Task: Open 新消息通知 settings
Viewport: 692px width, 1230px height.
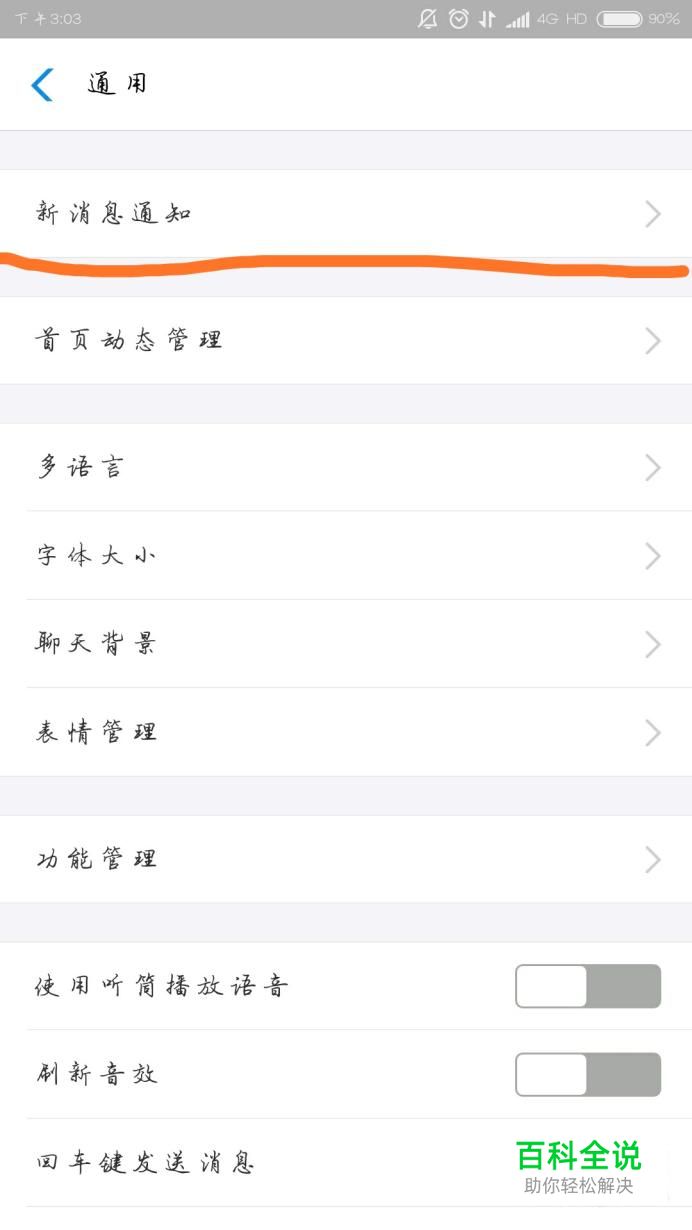Action: click(x=346, y=213)
